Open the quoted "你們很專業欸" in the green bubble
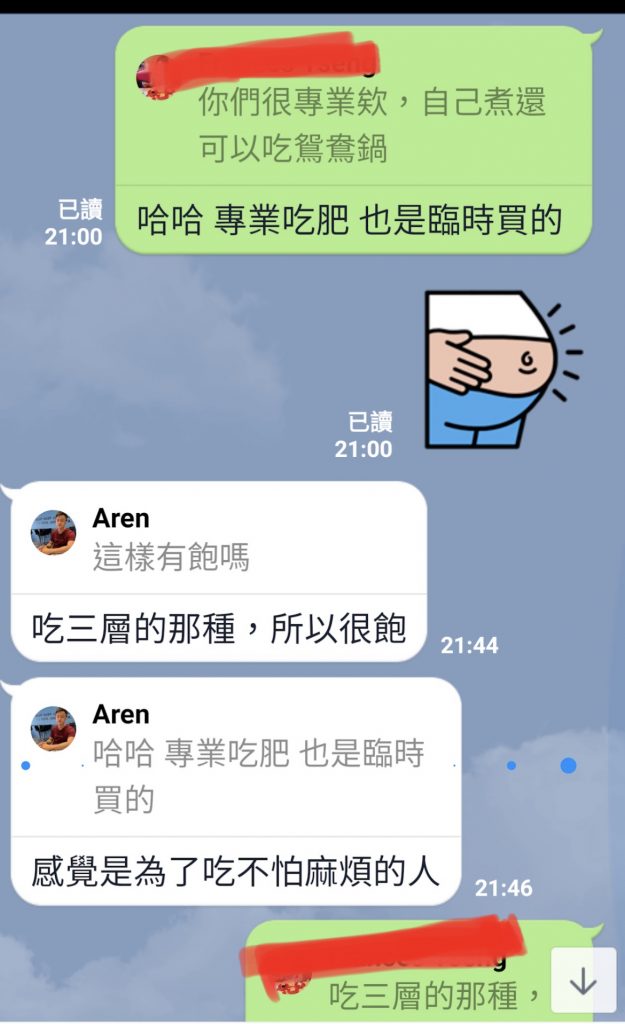This screenshot has height=1024, width=625. click(x=372, y=125)
